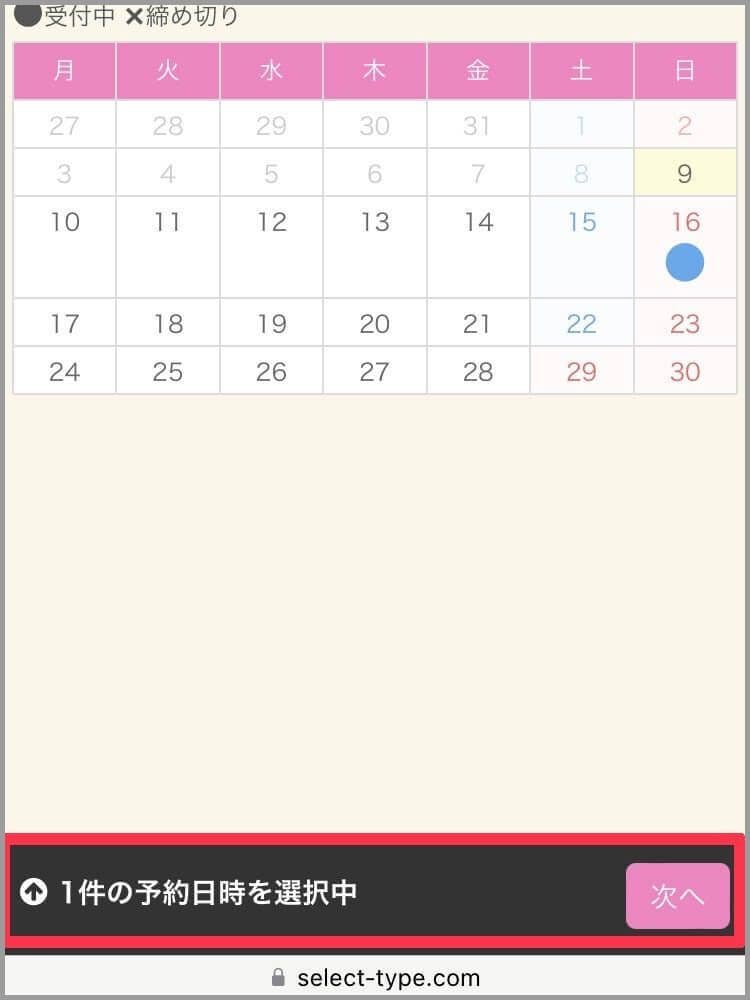Open the select-type.com address bar
This screenshot has height=1000, width=750.
tap(376, 977)
